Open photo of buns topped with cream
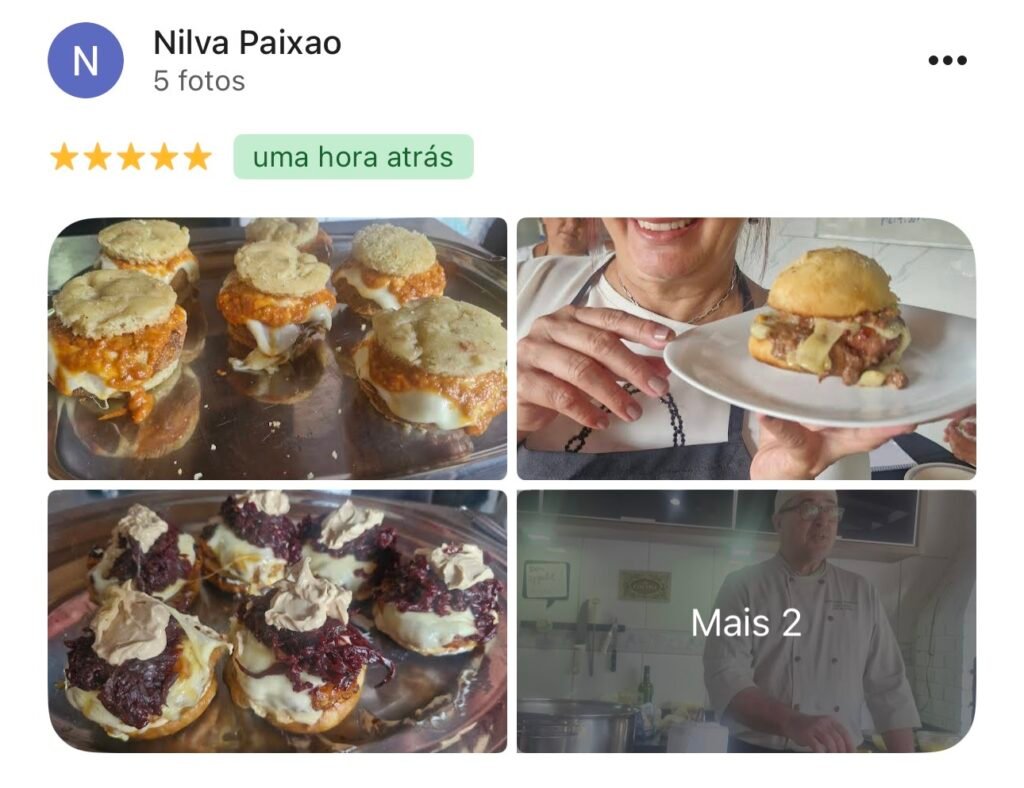Viewport: 1024px width, 788px height. [277, 620]
